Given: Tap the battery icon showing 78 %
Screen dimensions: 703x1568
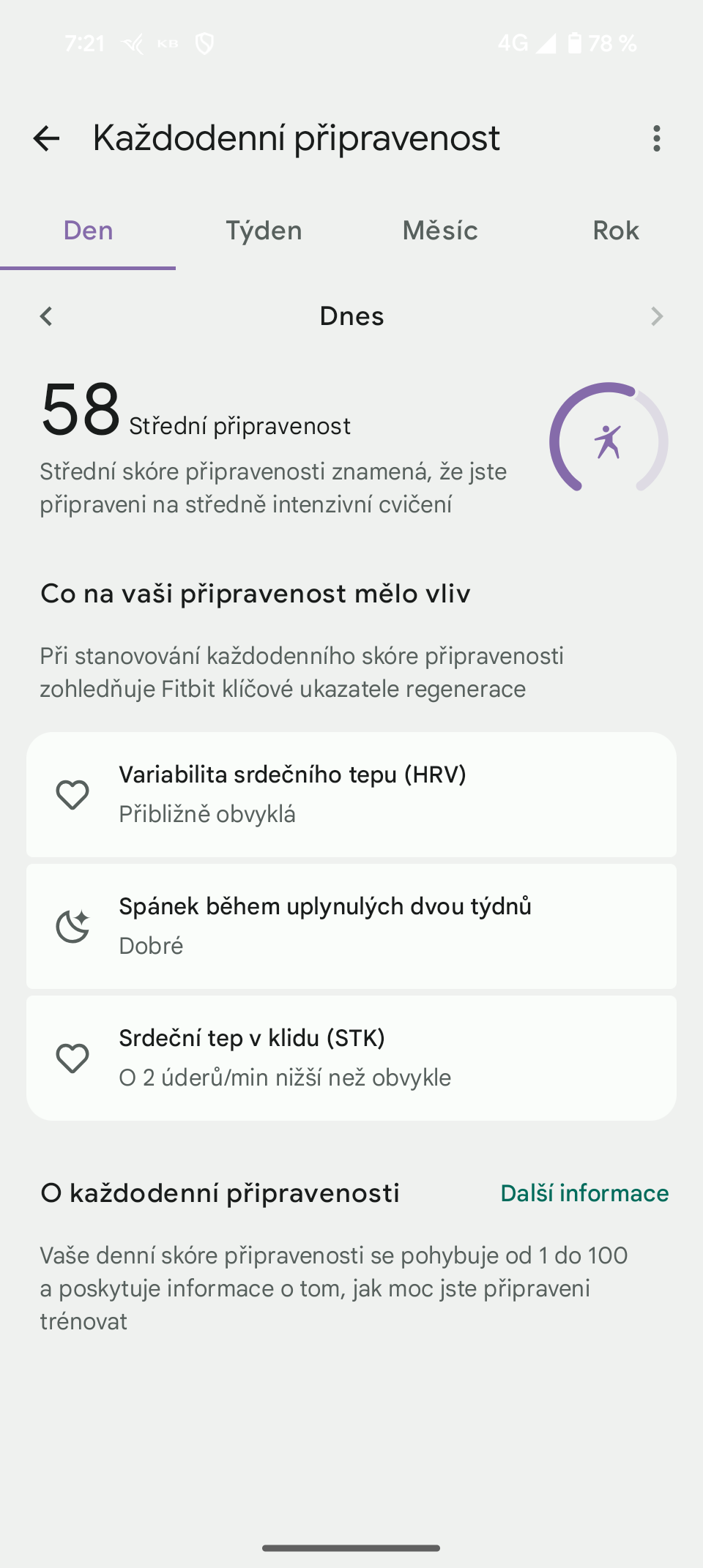Looking at the screenshot, I should 576,44.
